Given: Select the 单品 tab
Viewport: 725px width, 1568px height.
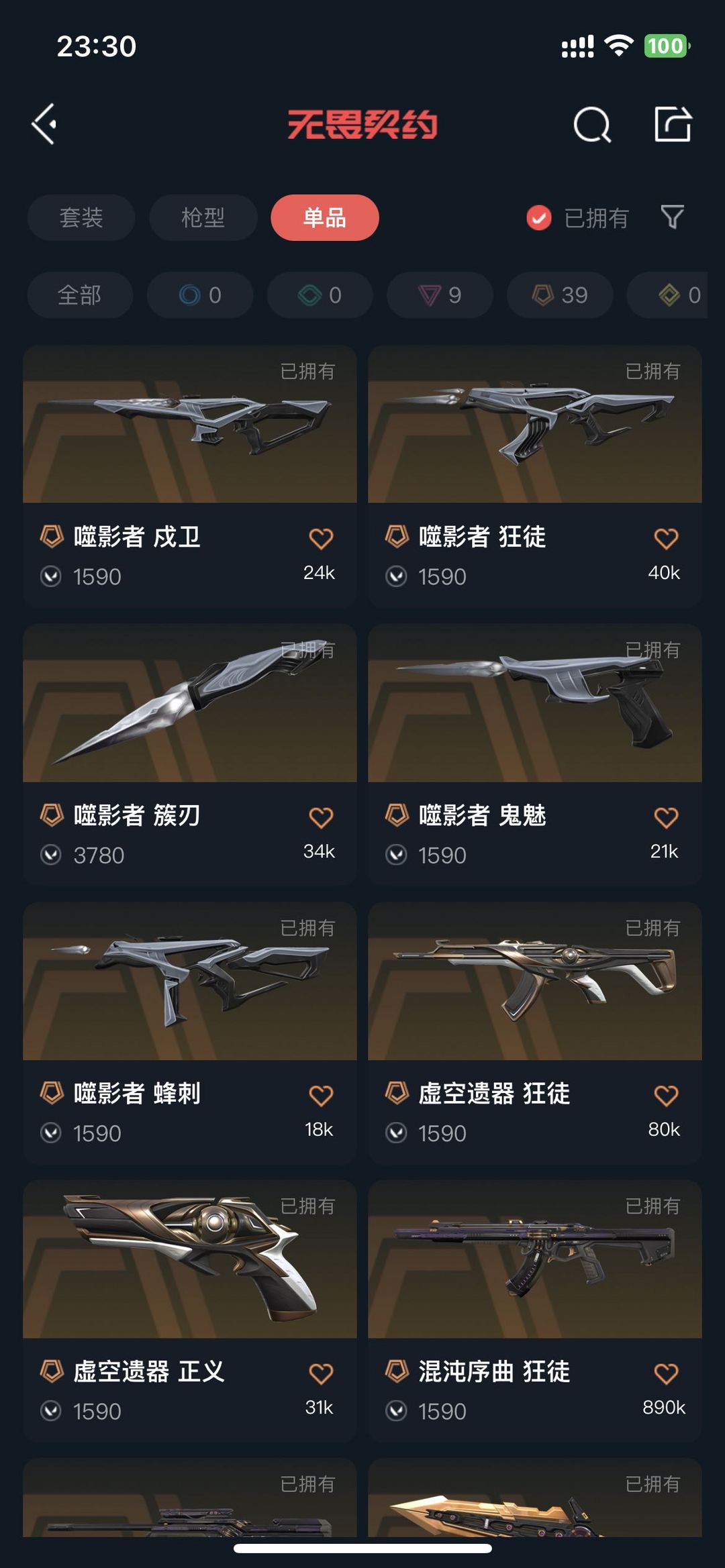Looking at the screenshot, I should tap(325, 217).
